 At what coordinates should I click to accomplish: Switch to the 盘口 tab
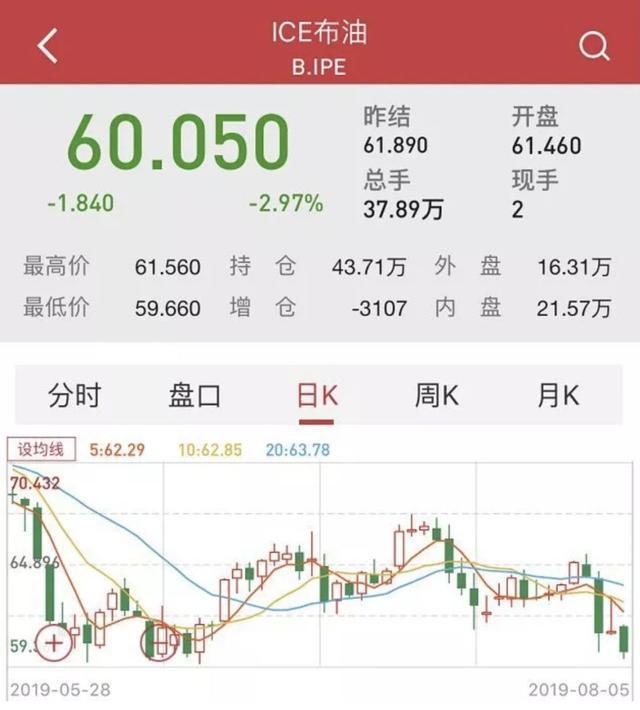[195, 395]
